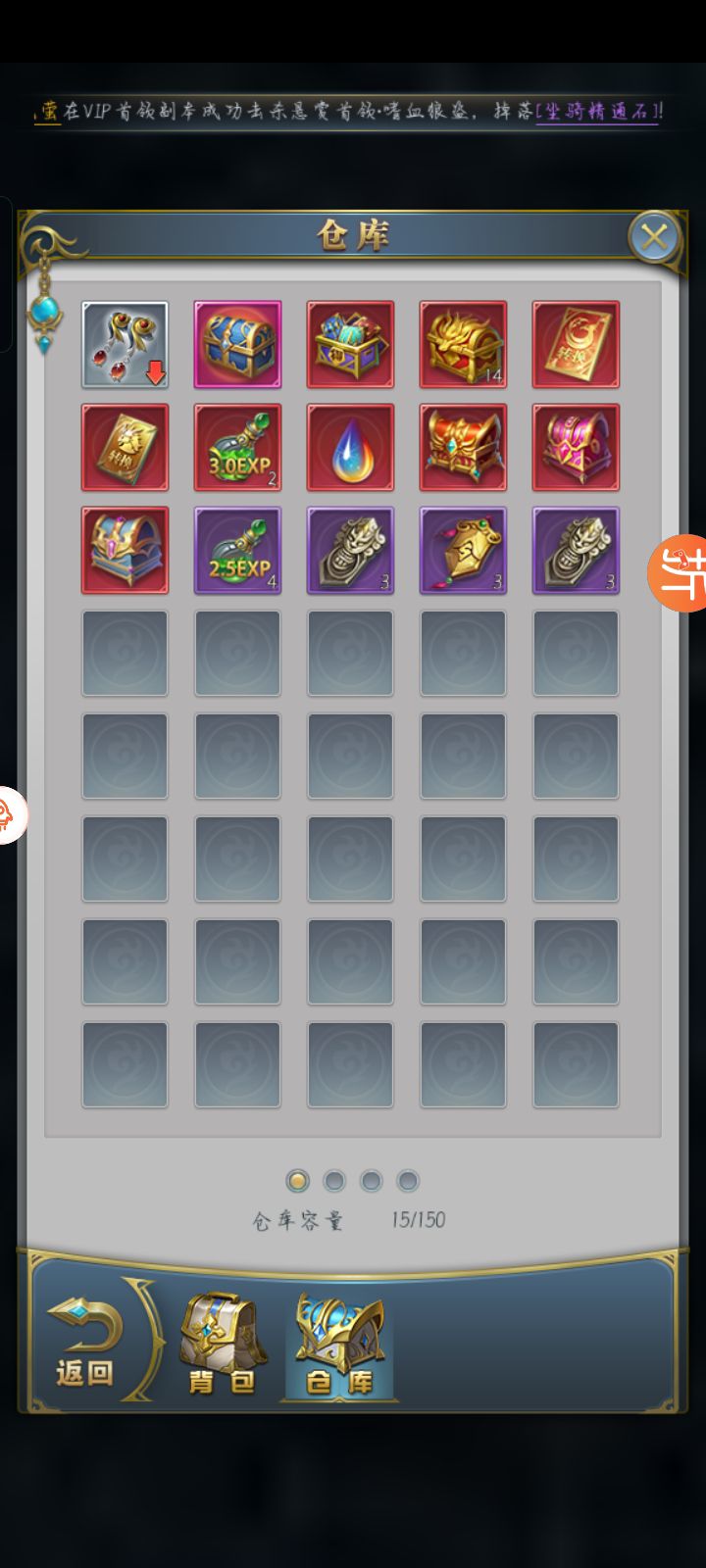Select the 仓库 warehouse tab
Image resolution: width=706 pixels, height=1568 pixels.
339,1345
